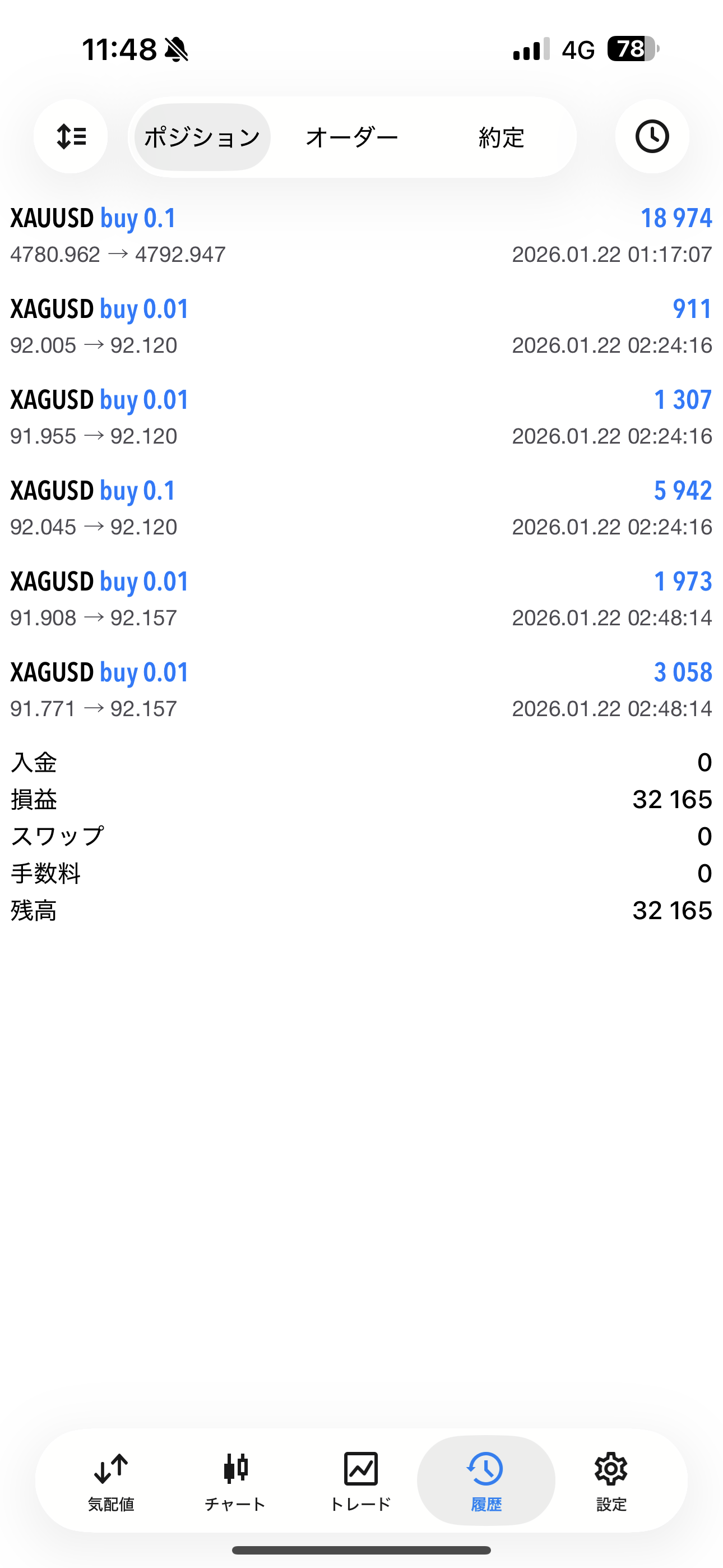Switch to the 約定 segment

click(x=501, y=137)
